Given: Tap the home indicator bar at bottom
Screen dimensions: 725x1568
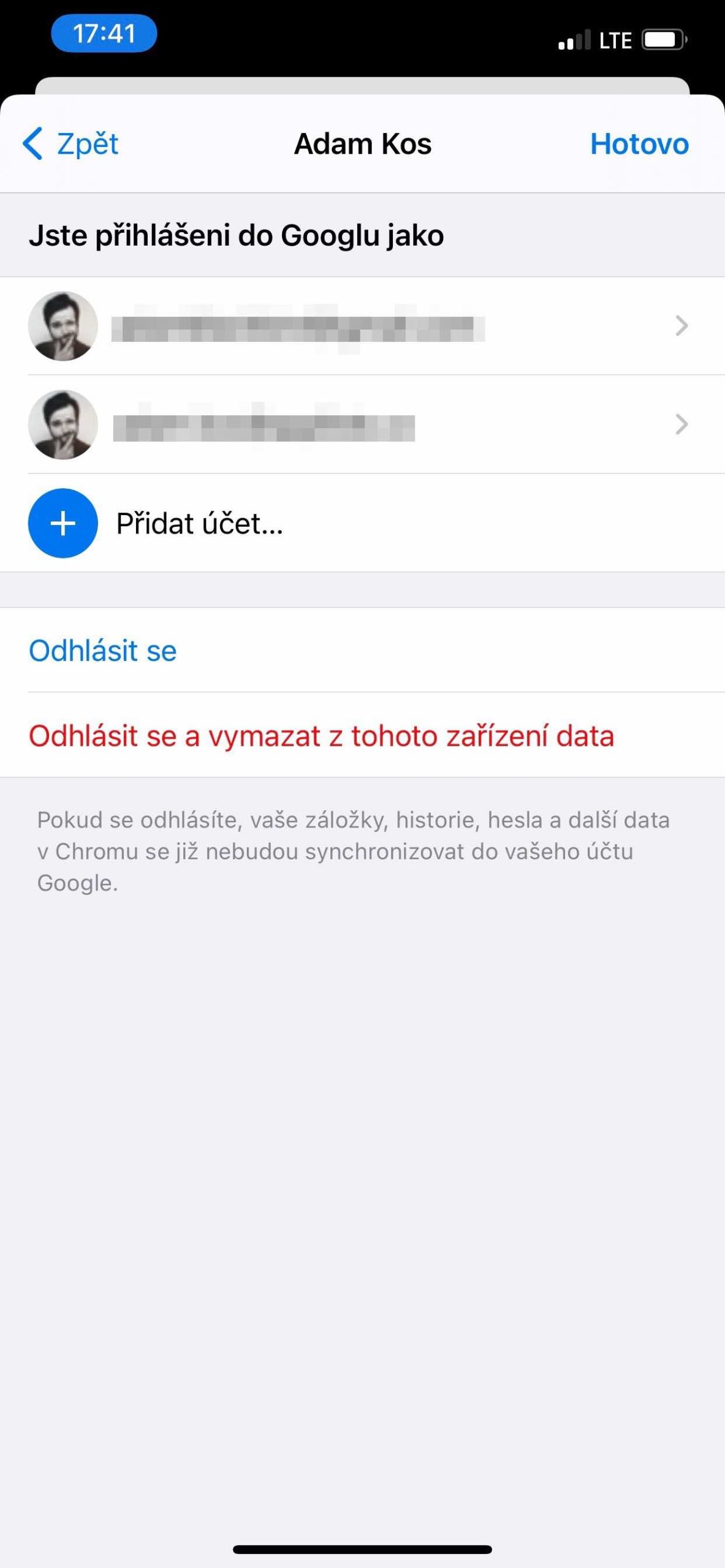Looking at the screenshot, I should 362,1551.
